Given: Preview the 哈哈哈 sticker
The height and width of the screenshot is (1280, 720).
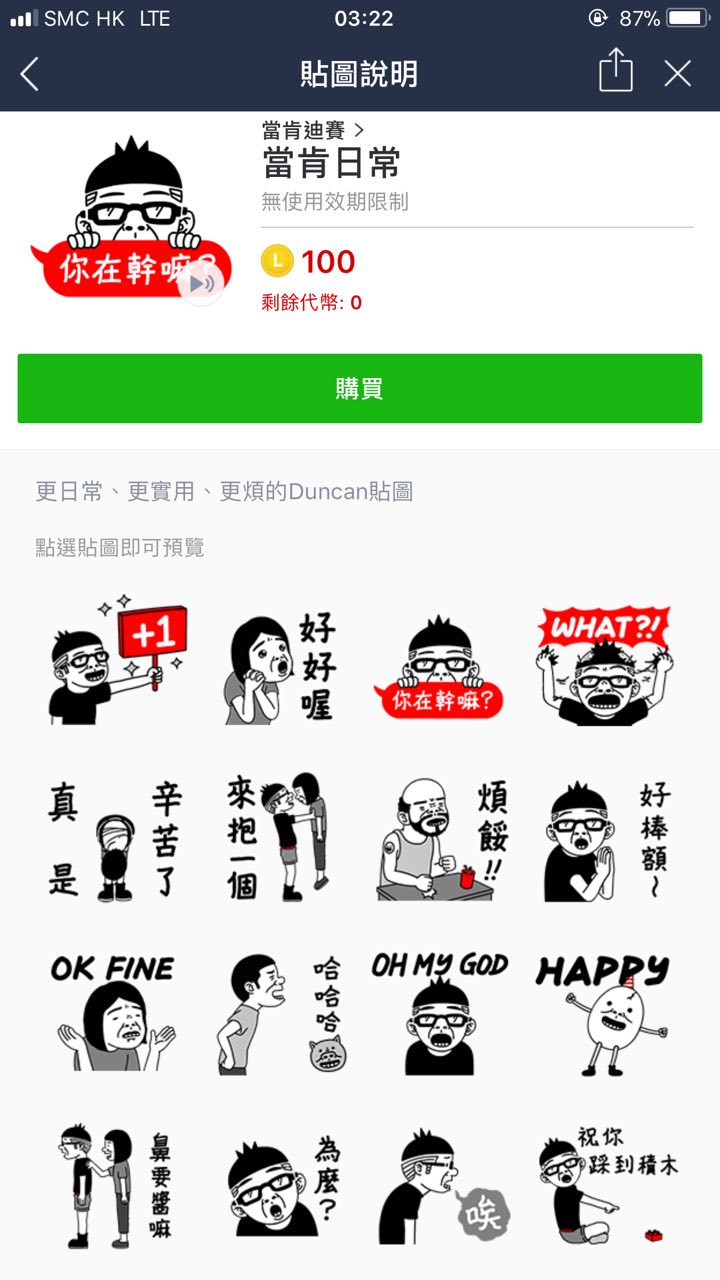Looking at the screenshot, I should (x=279, y=1012).
